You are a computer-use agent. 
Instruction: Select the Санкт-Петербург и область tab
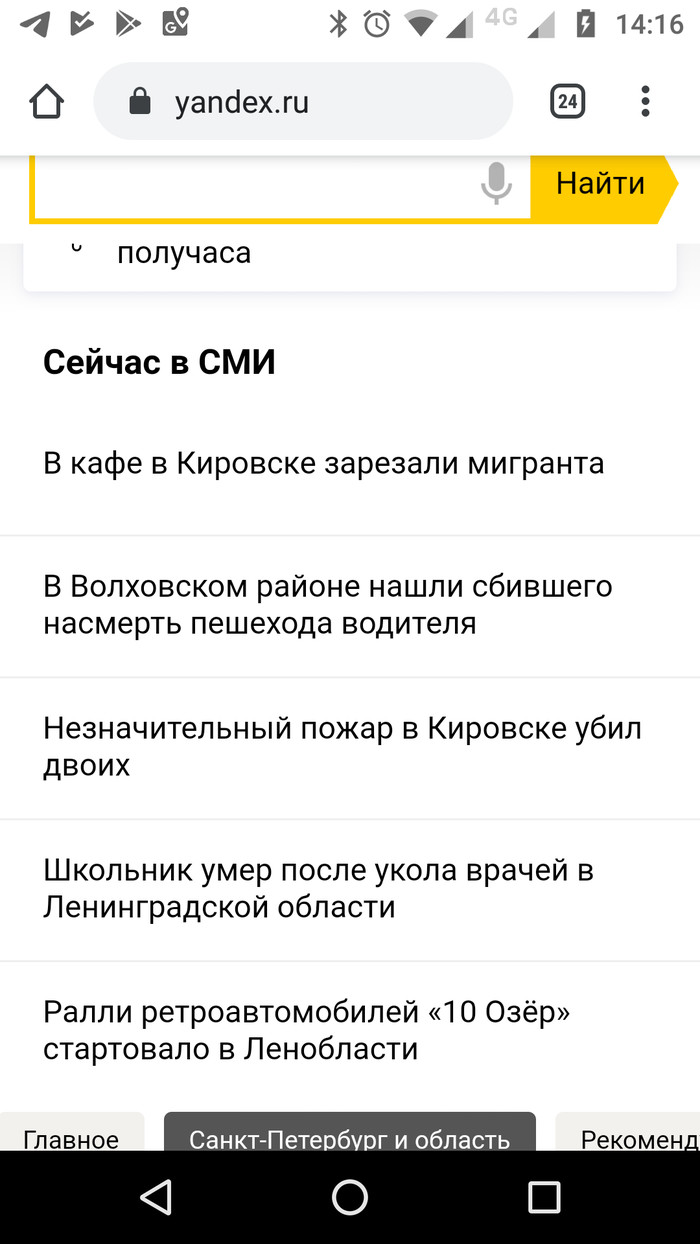pyautogui.click(x=350, y=1136)
